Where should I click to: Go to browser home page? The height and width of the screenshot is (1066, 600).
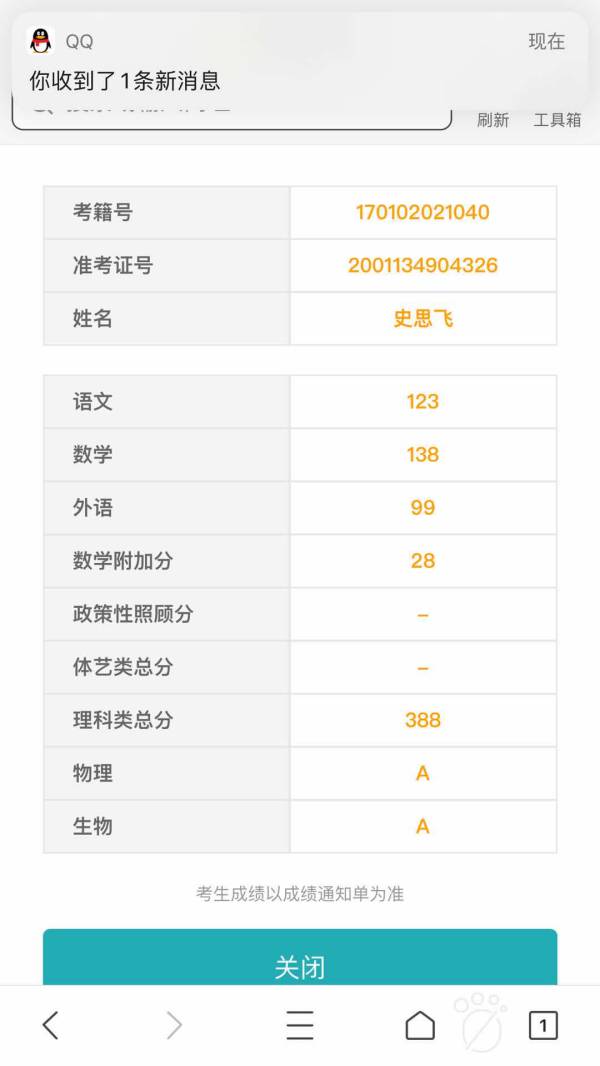coord(420,1025)
